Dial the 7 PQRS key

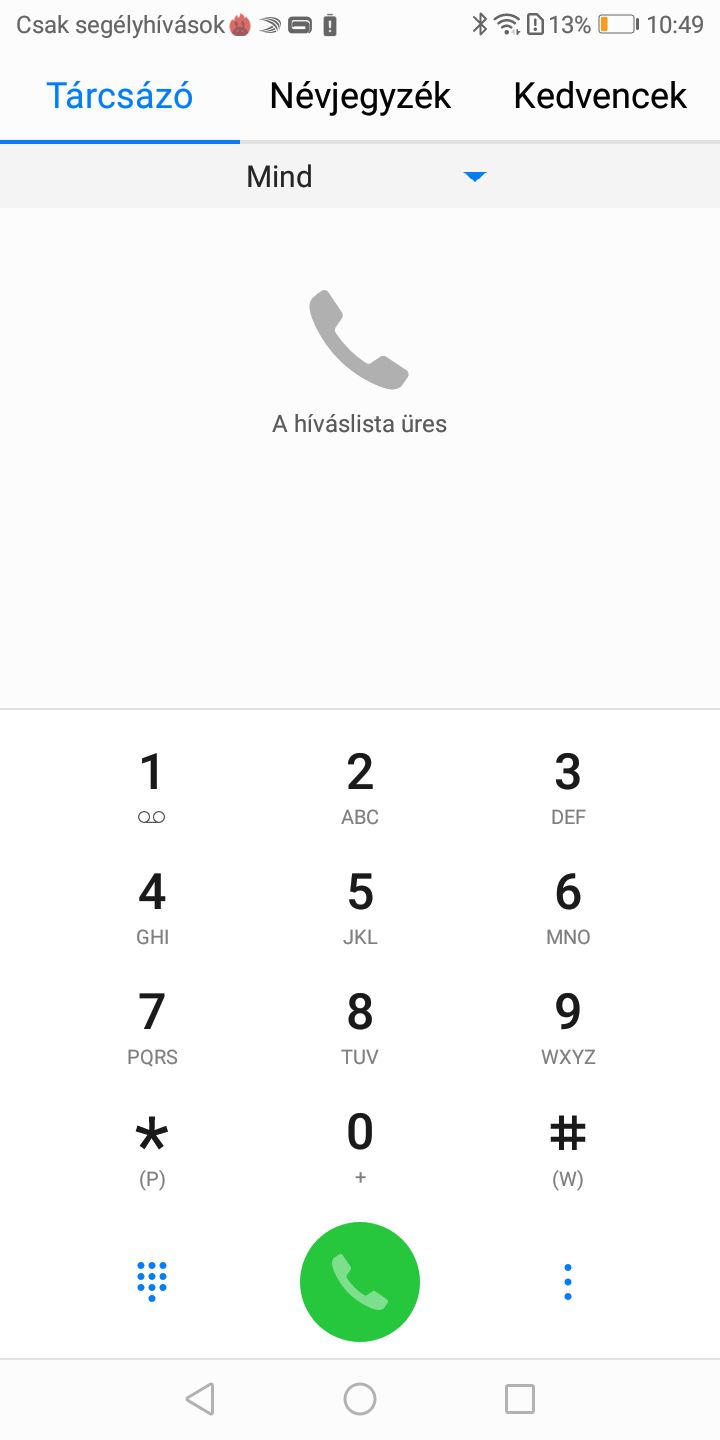point(152,1027)
